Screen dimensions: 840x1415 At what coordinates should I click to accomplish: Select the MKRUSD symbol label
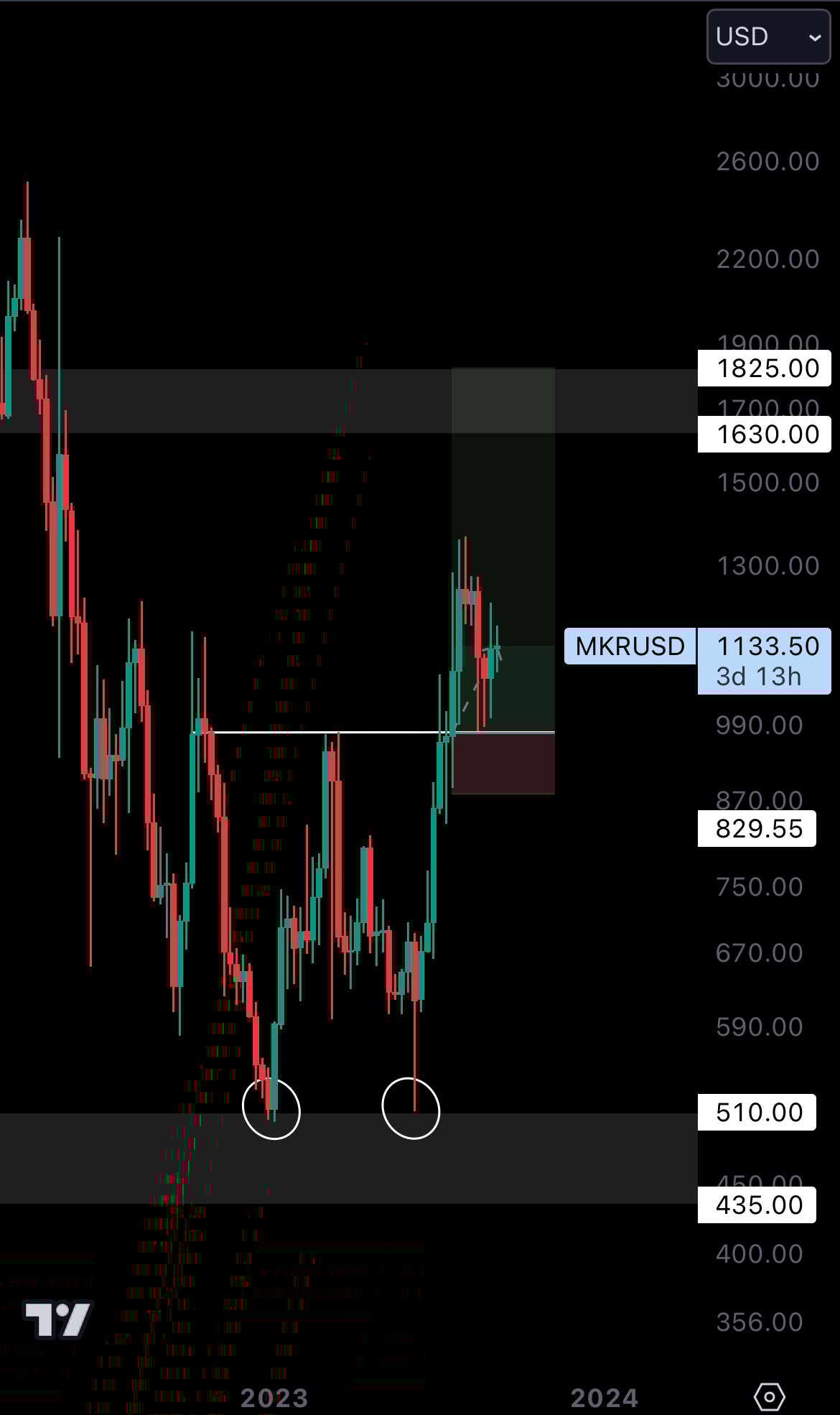[x=629, y=646]
